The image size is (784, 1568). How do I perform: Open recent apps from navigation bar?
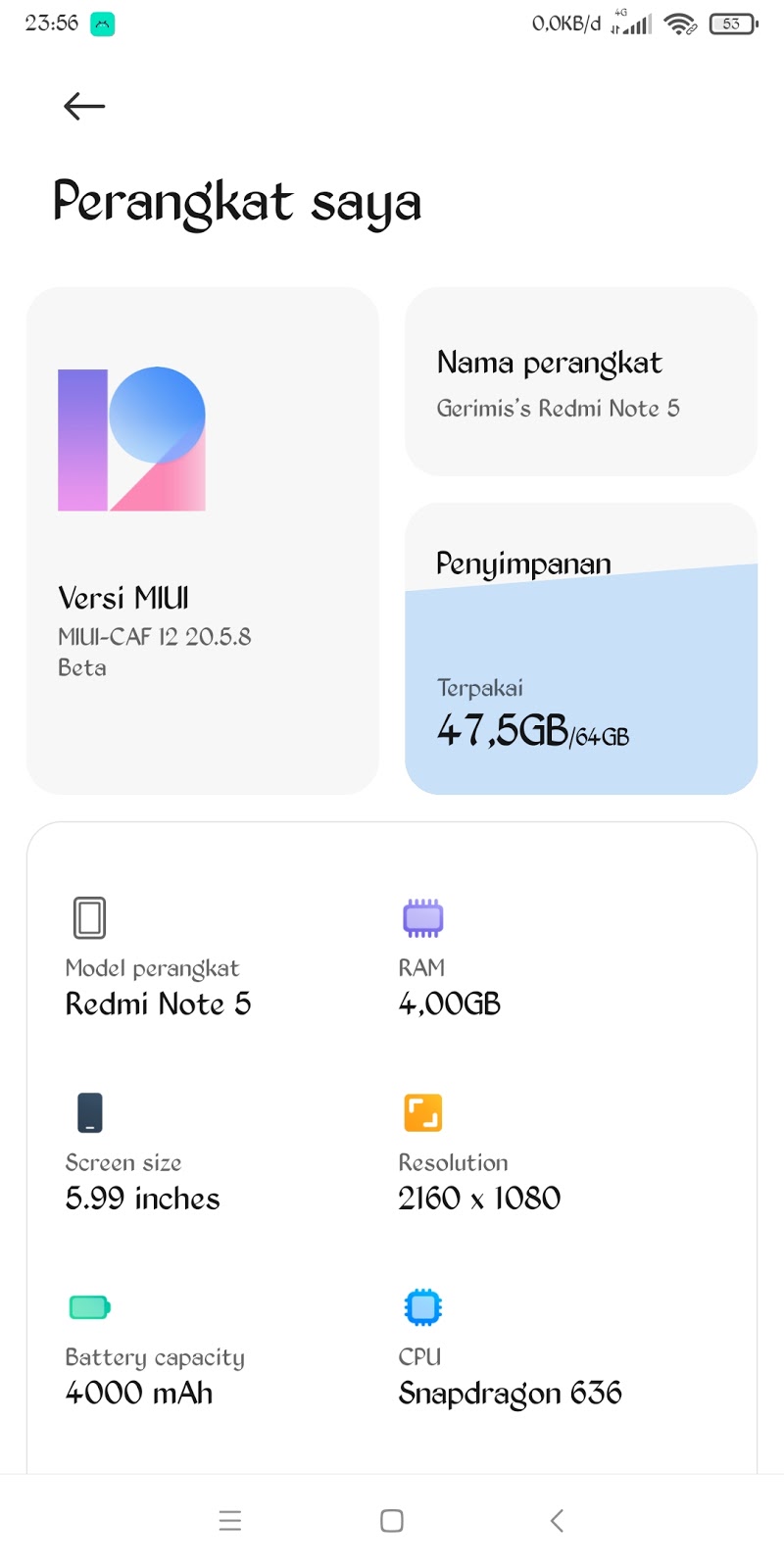pyautogui.click(x=230, y=1520)
